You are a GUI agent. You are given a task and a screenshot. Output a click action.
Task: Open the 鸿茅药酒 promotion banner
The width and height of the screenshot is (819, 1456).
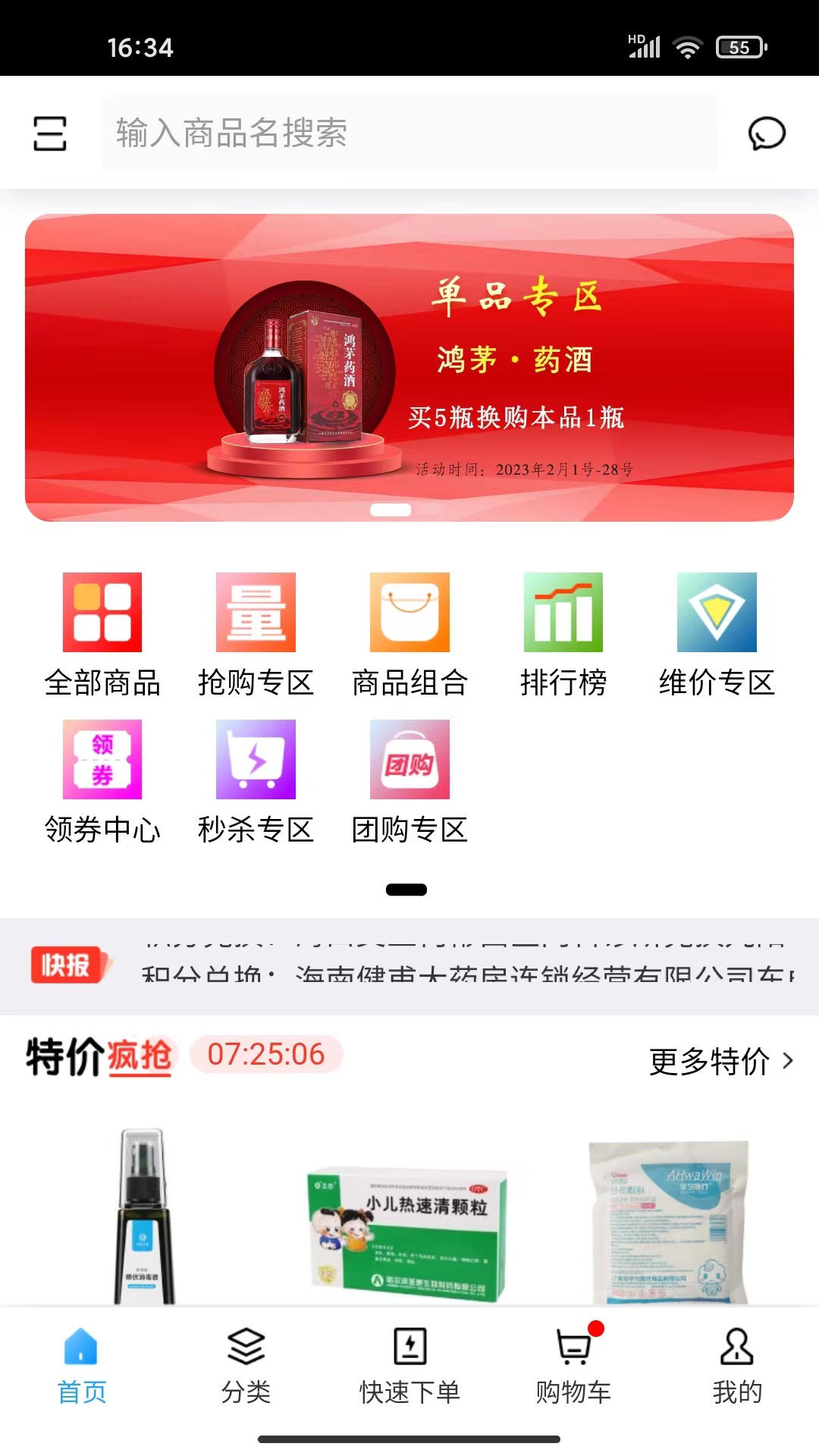click(x=409, y=368)
